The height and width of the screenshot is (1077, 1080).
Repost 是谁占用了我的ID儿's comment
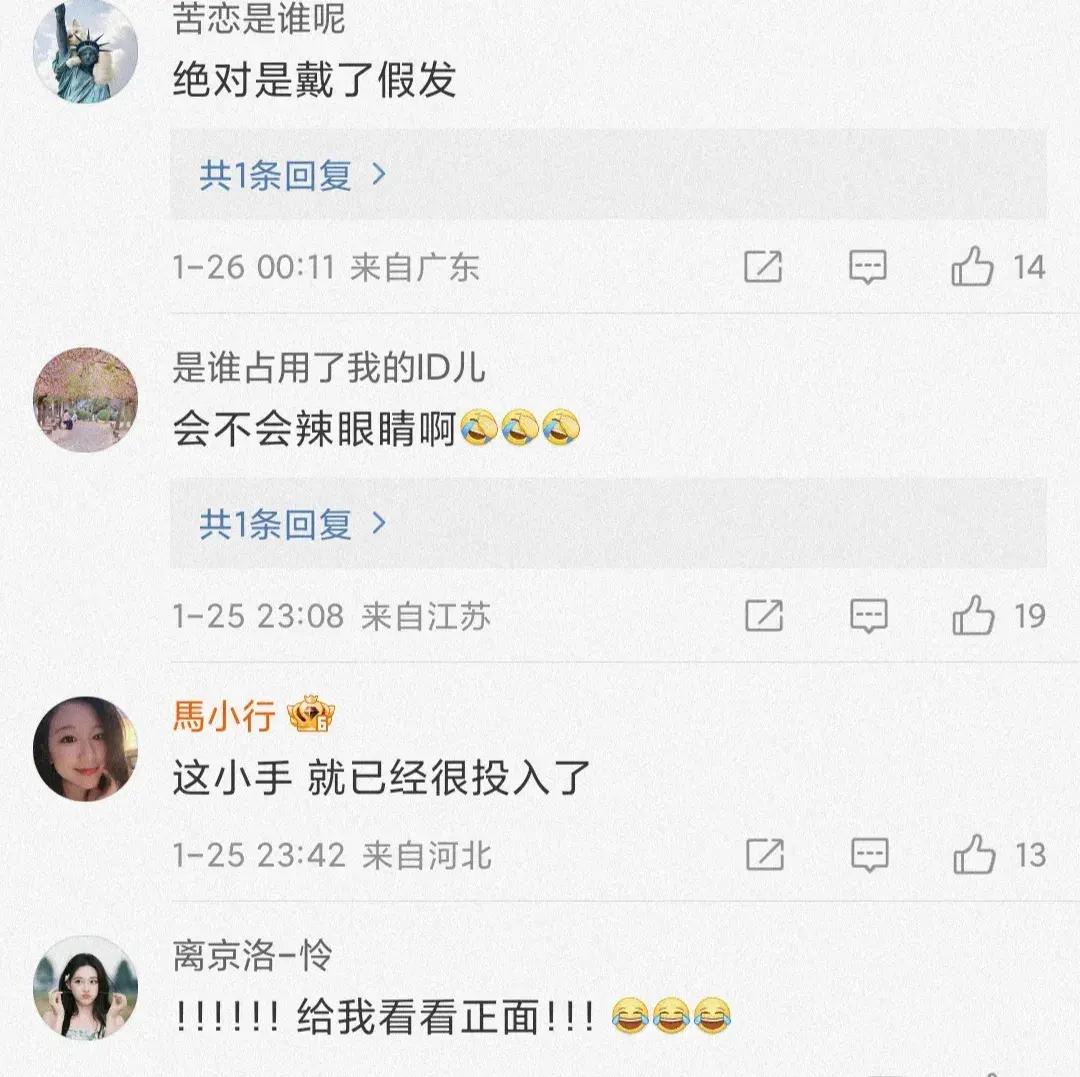[x=763, y=616]
